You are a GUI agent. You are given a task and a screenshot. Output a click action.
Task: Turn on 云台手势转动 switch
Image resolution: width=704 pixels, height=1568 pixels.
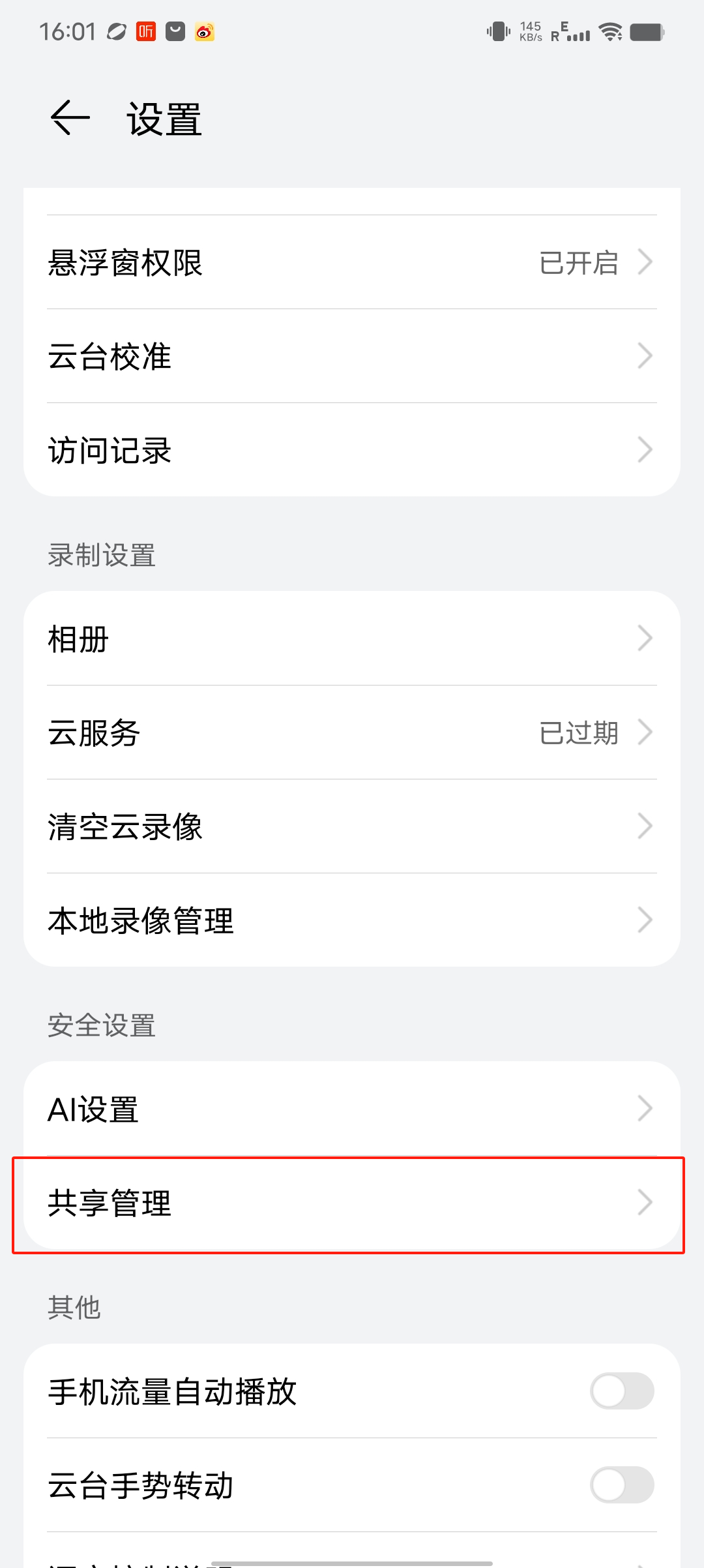tap(622, 1485)
